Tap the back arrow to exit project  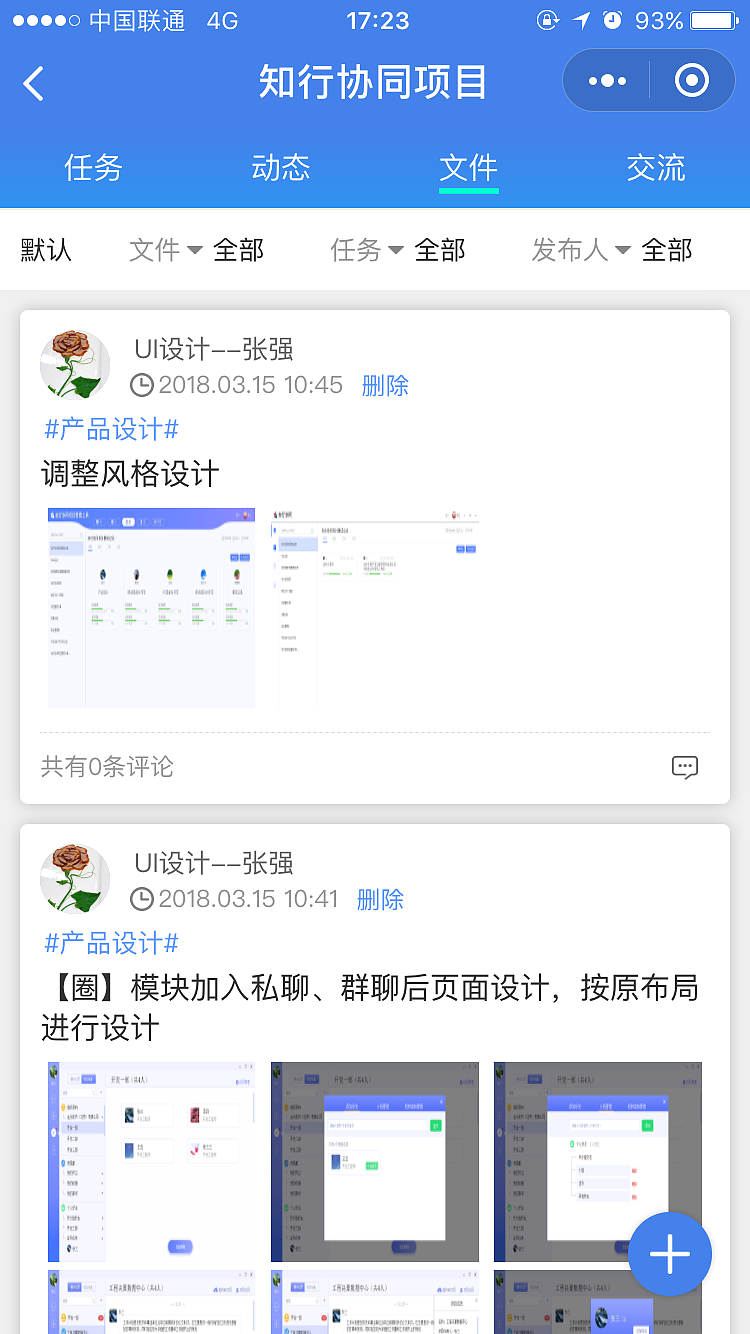pyautogui.click(x=33, y=83)
